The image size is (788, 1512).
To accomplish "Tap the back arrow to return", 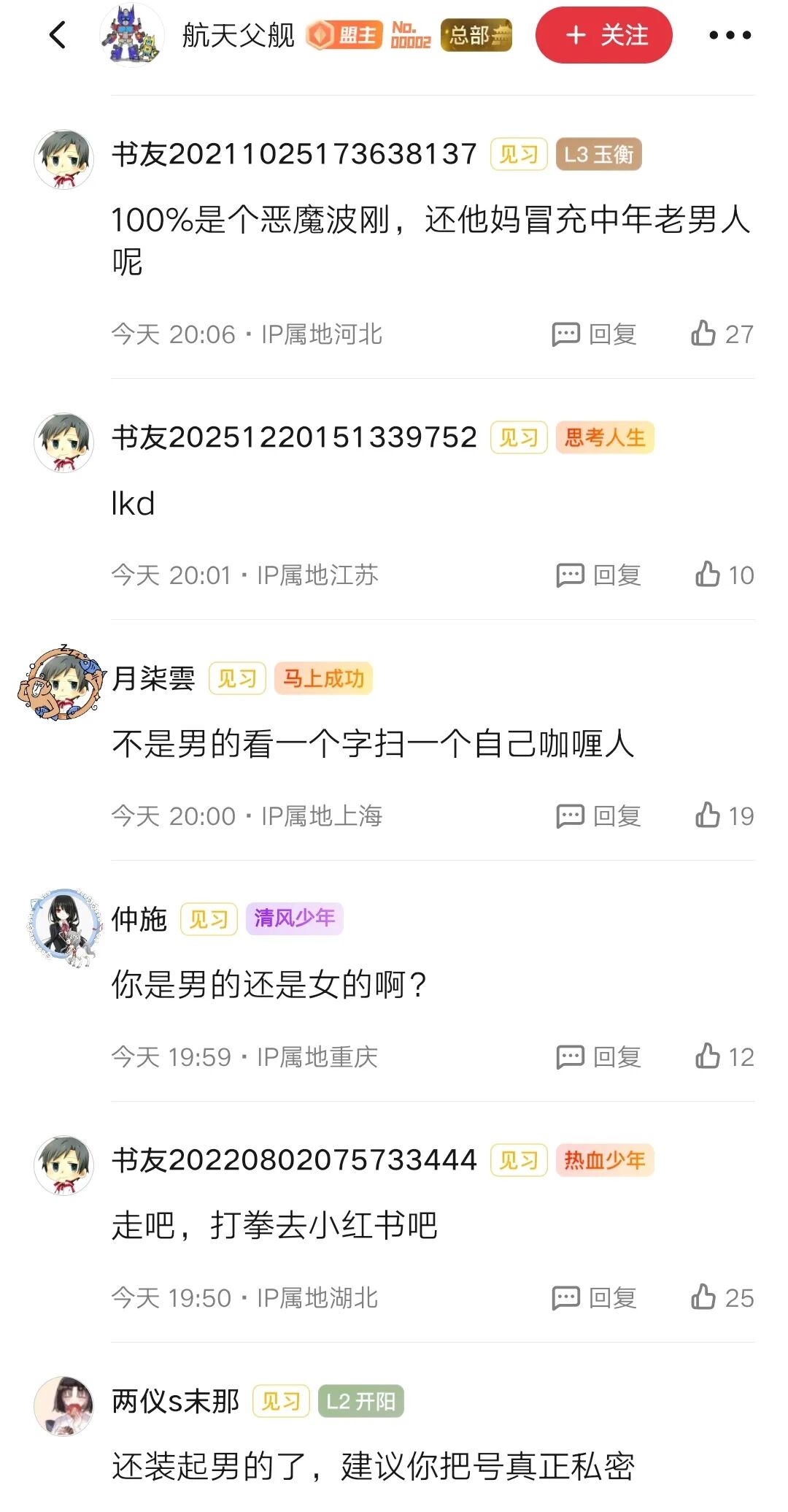I will point(58,35).
